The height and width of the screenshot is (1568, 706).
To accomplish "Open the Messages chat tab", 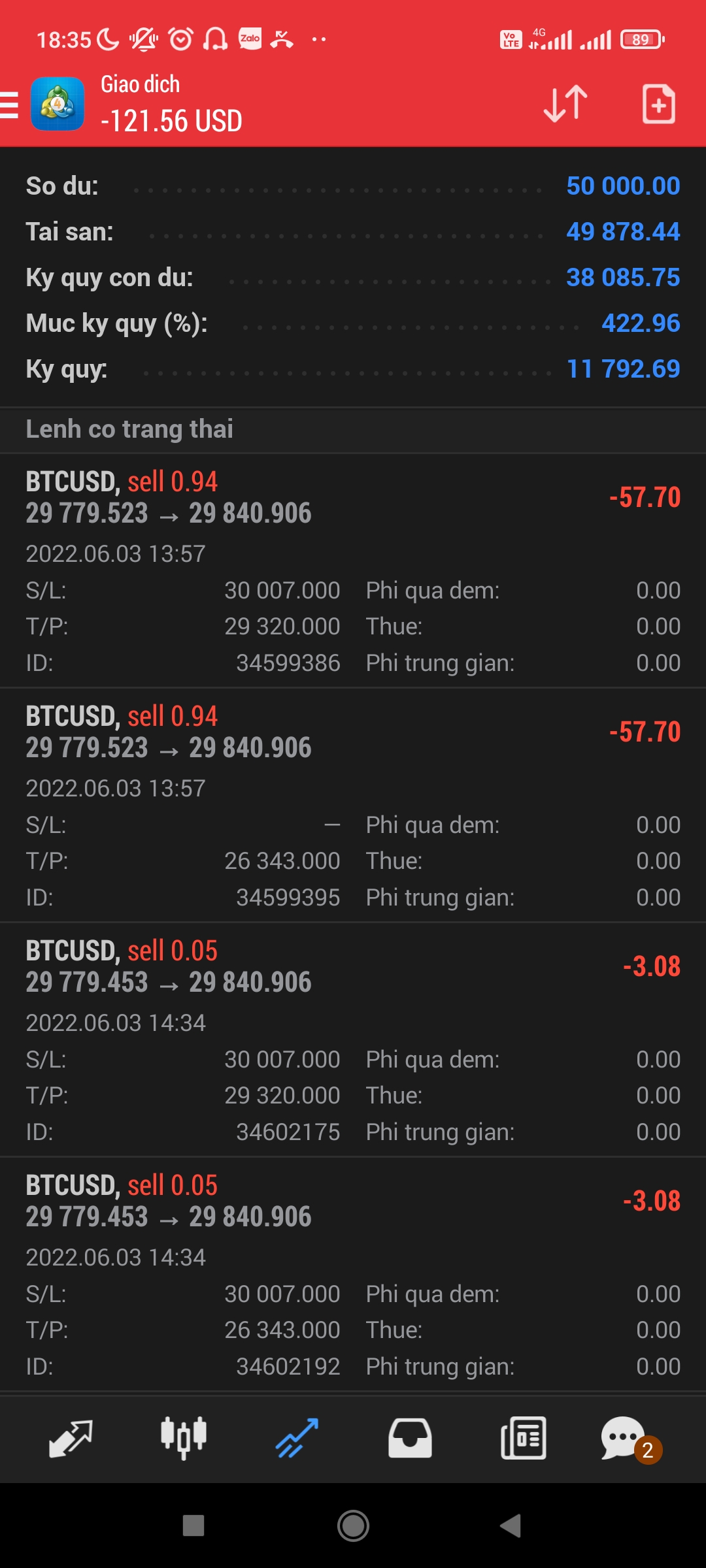I will 624,1438.
